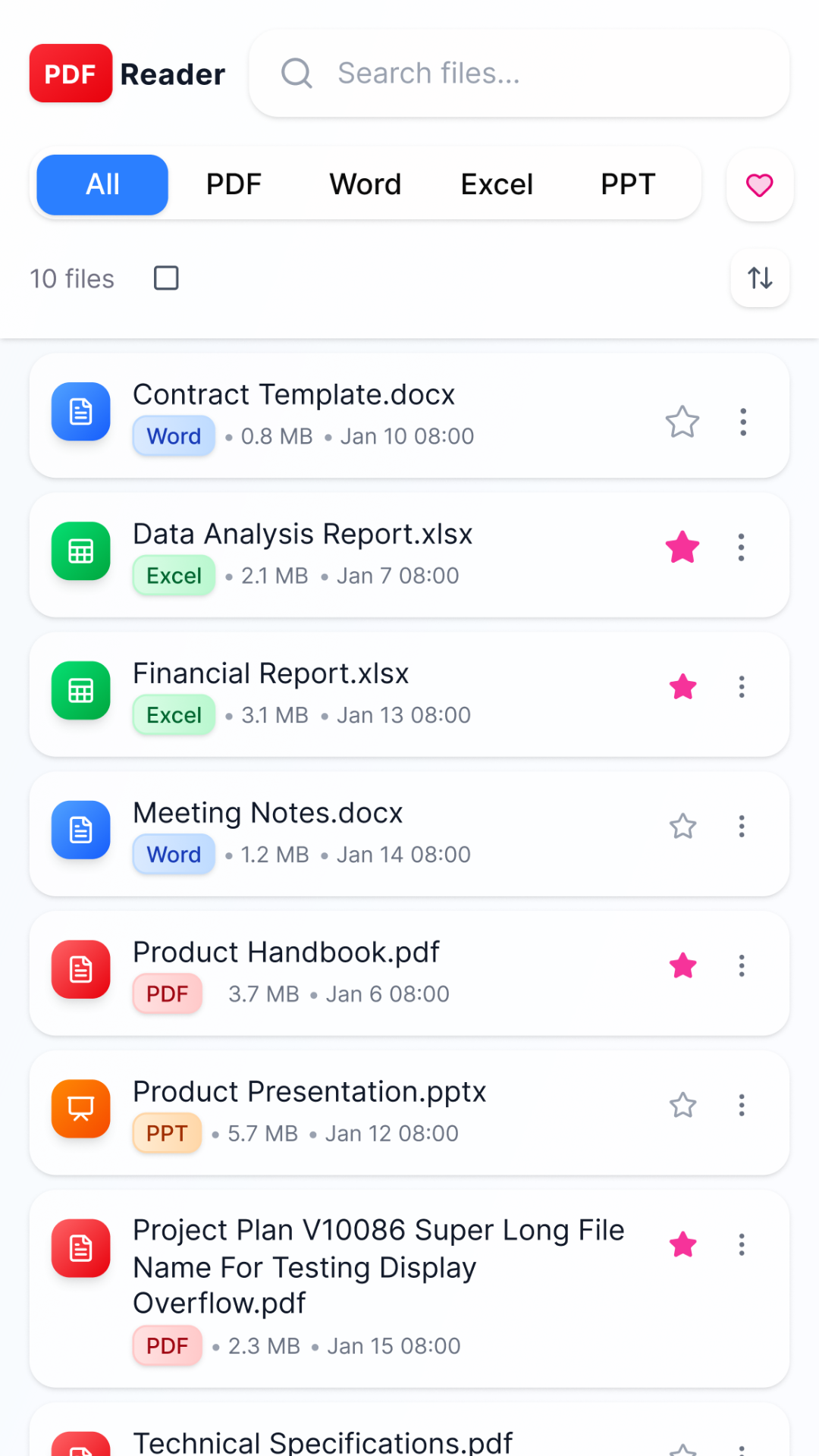The width and height of the screenshot is (819, 1456).
Task: Filter the list by PPT
Action: (x=628, y=184)
